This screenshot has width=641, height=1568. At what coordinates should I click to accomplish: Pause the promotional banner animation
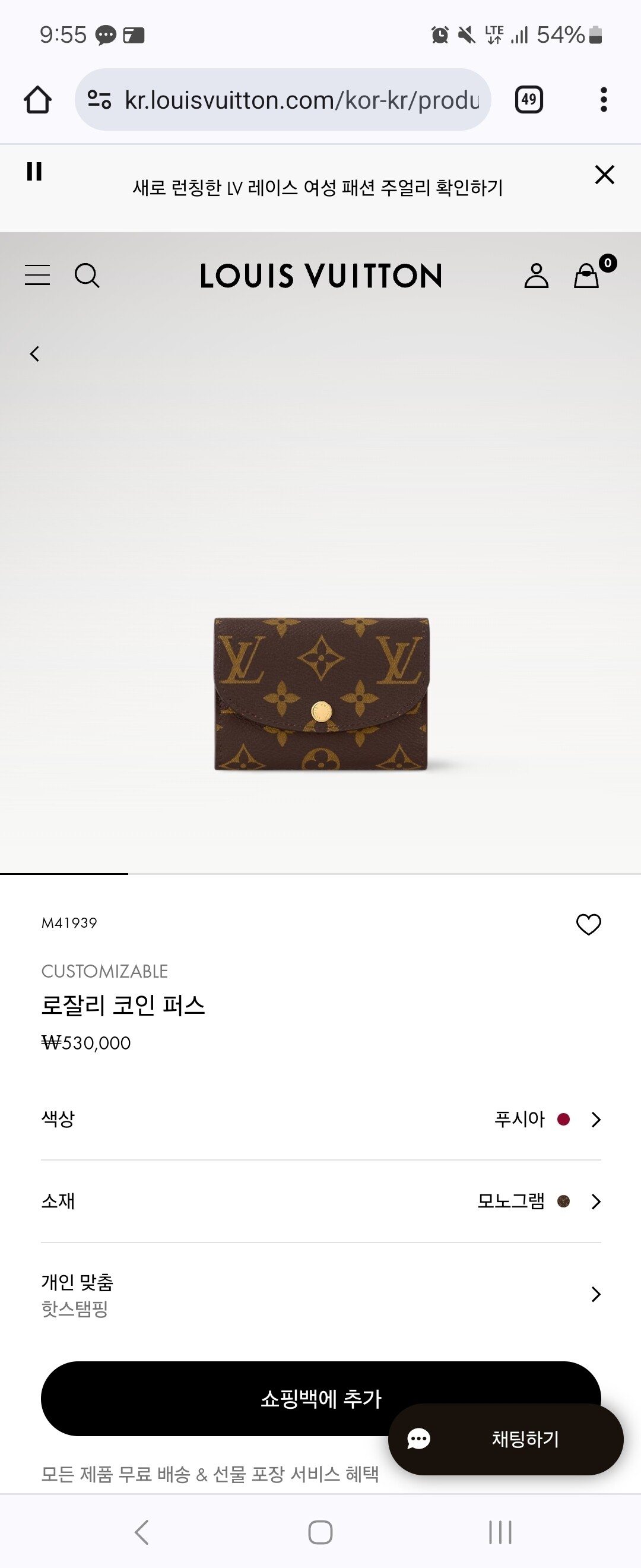click(34, 172)
